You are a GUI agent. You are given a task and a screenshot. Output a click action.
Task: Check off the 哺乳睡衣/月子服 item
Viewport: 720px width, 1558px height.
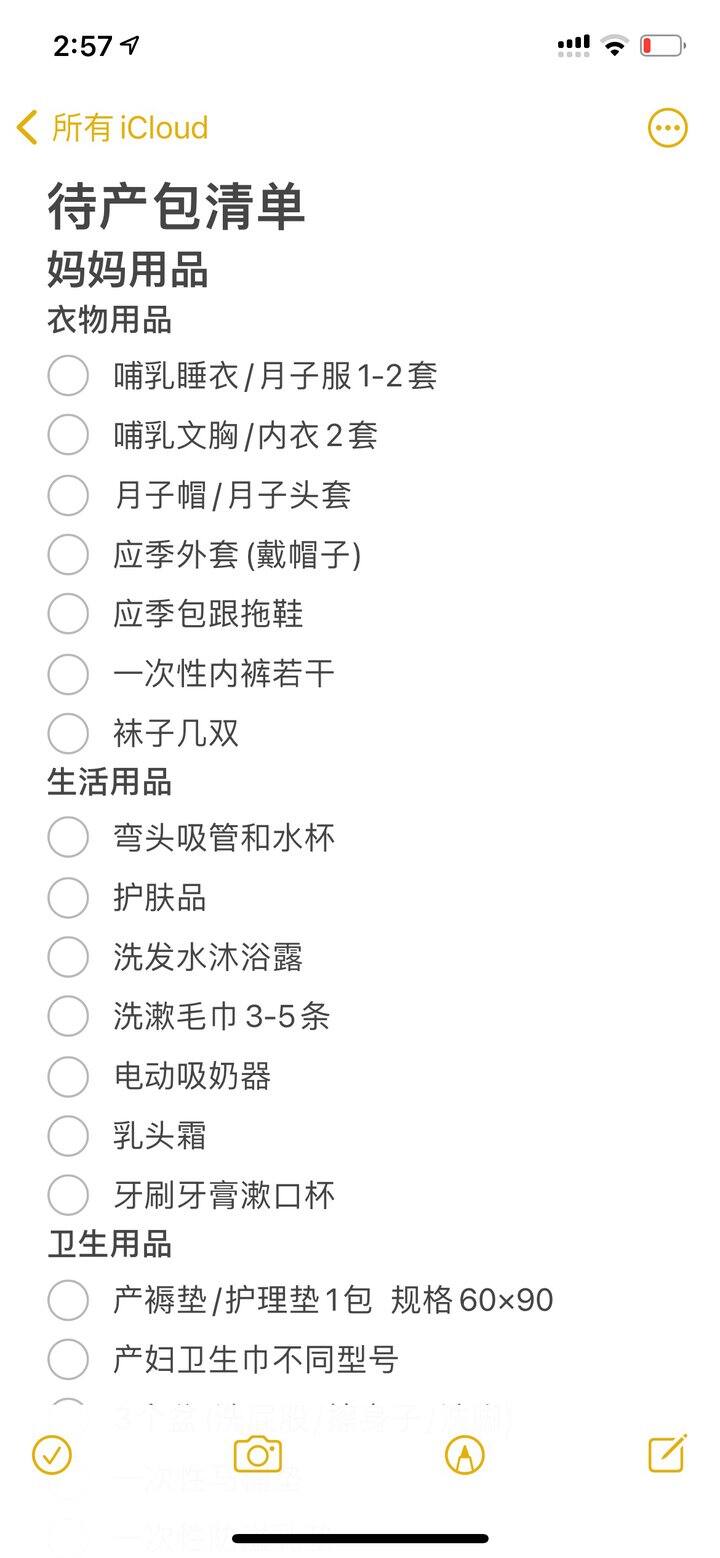coord(68,375)
